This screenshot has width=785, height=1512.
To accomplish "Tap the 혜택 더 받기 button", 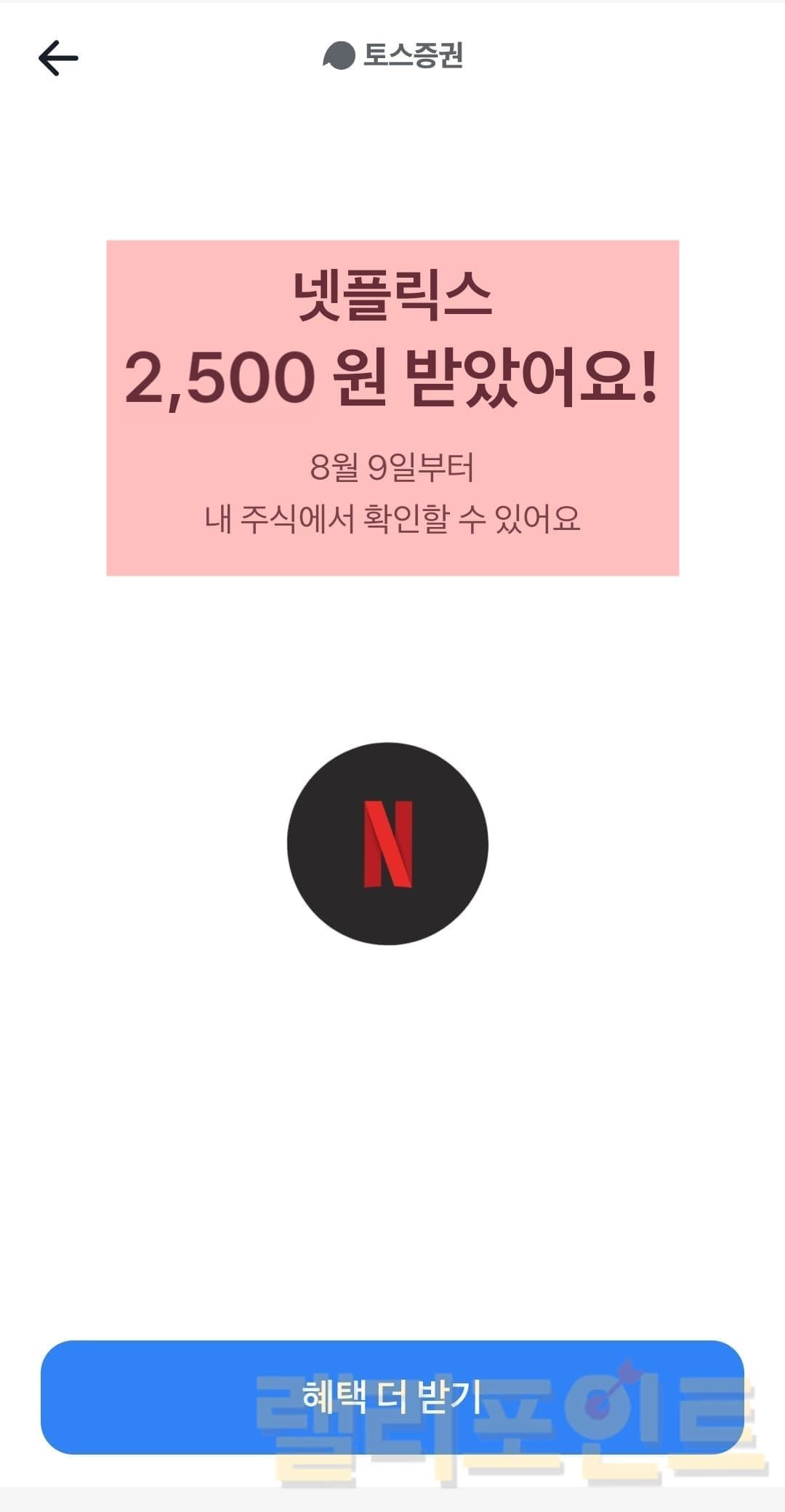I will point(392,1397).
